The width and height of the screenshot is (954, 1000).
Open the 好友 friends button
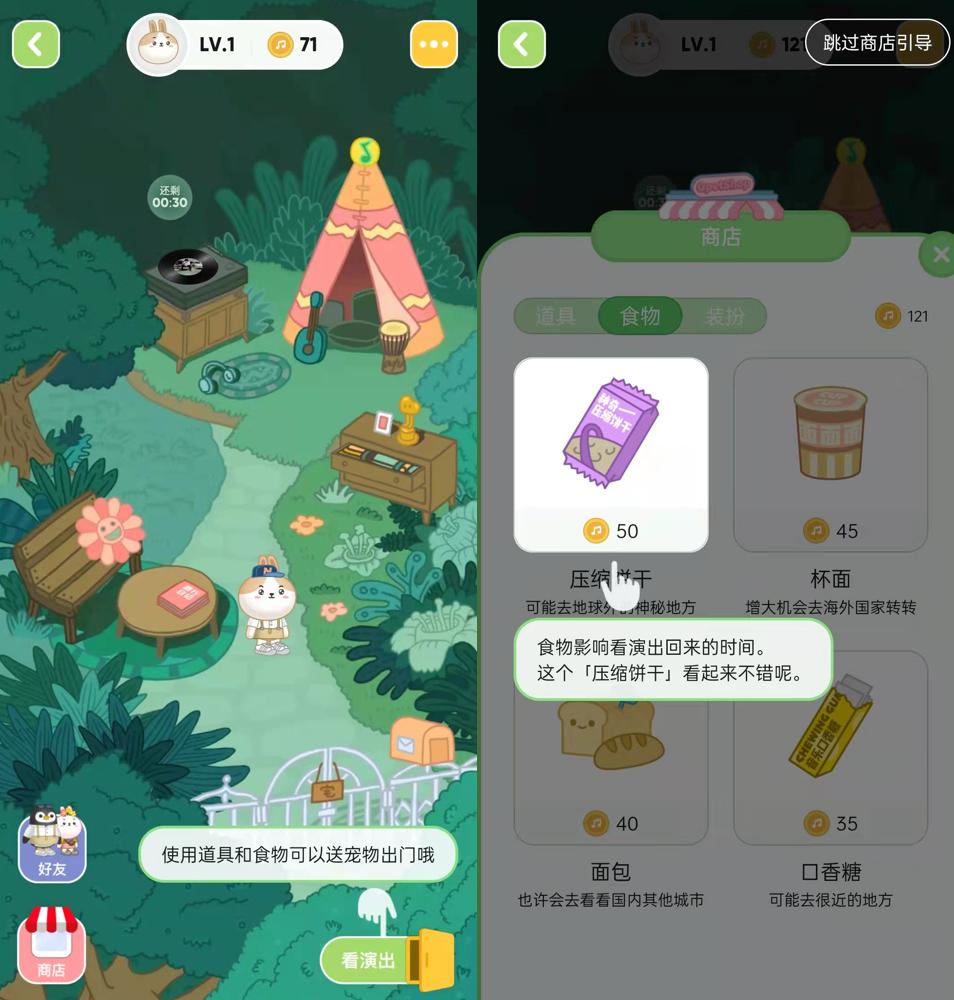pyautogui.click(x=52, y=845)
